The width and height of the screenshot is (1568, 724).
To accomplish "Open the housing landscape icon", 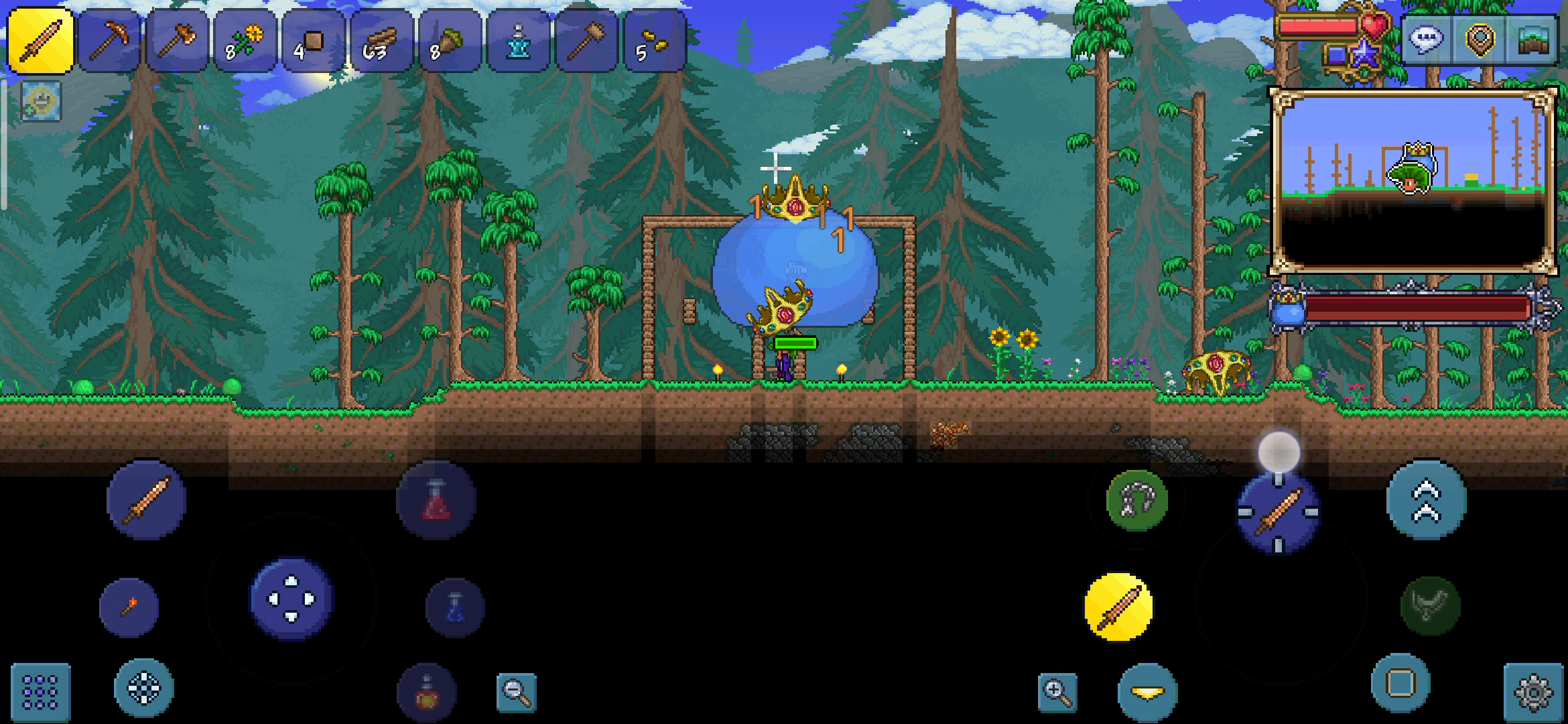I will pos(1533,39).
